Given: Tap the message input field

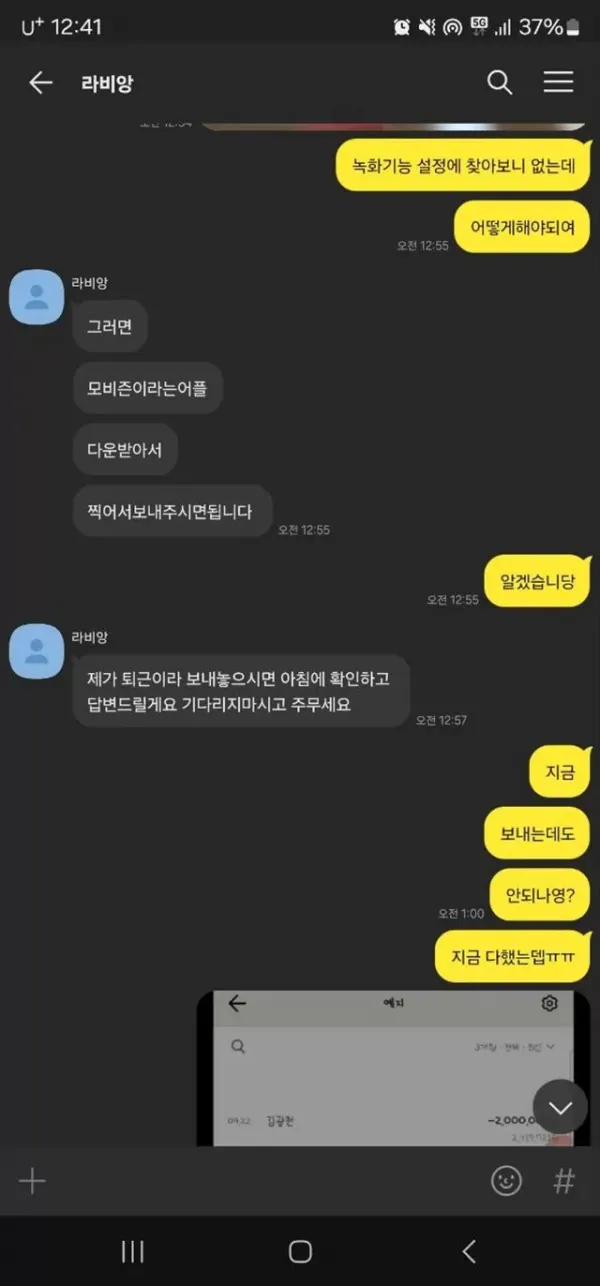Looking at the screenshot, I should (x=260, y=1181).
